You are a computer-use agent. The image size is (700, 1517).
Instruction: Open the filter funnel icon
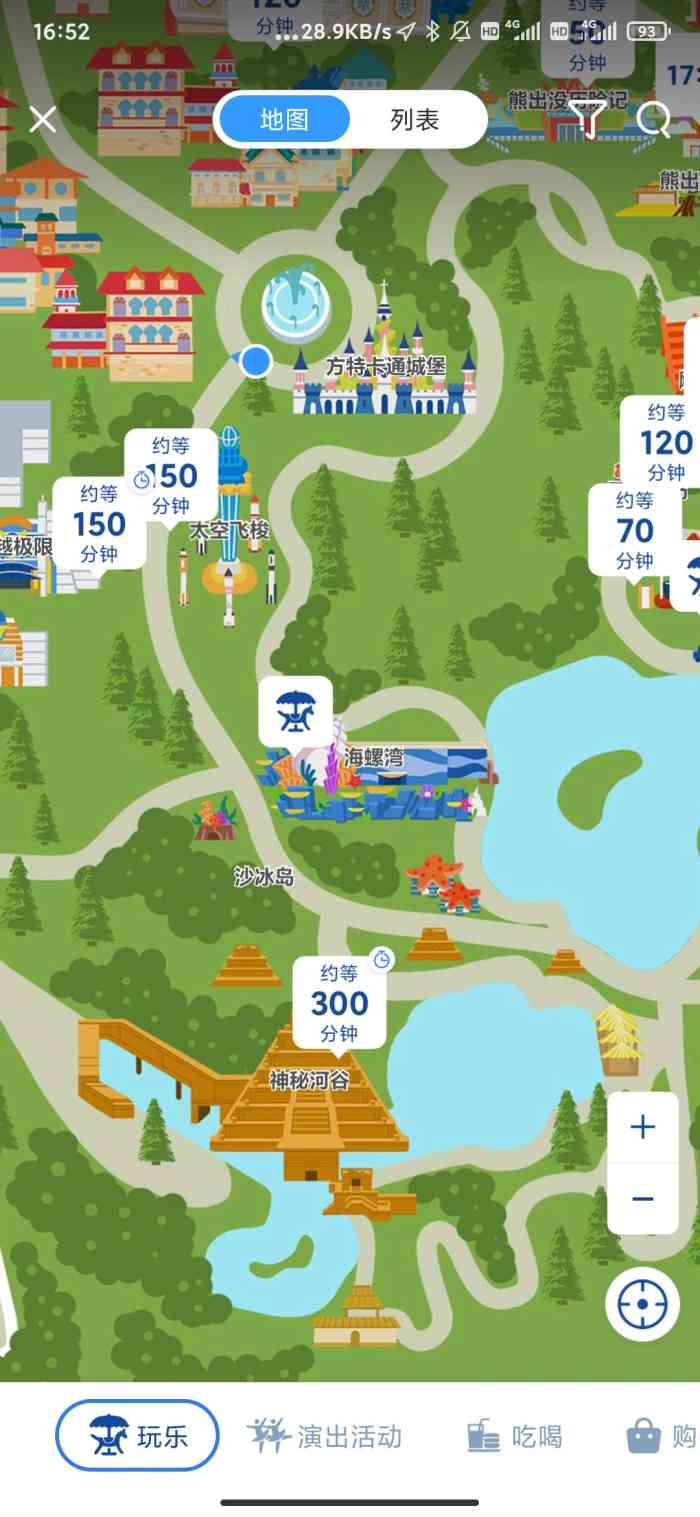pyautogui.click(x=588, y=119)
